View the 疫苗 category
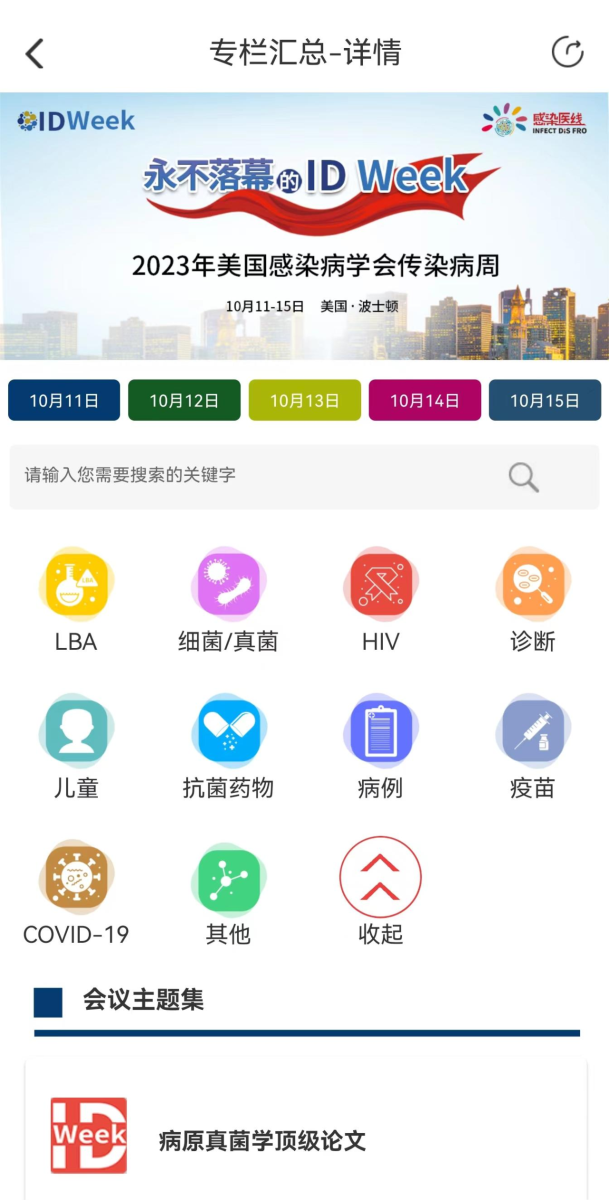This screenshot has width=609, height=1200. [532, 747]
